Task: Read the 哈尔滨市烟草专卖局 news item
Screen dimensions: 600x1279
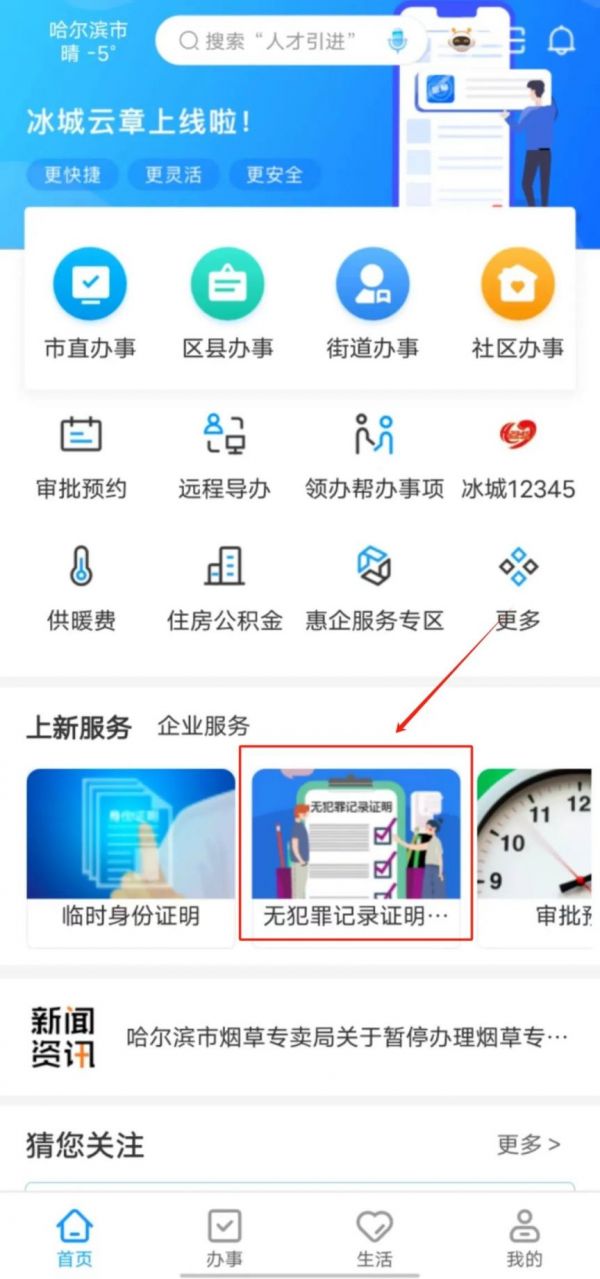Action: [x=347, y=1037]
